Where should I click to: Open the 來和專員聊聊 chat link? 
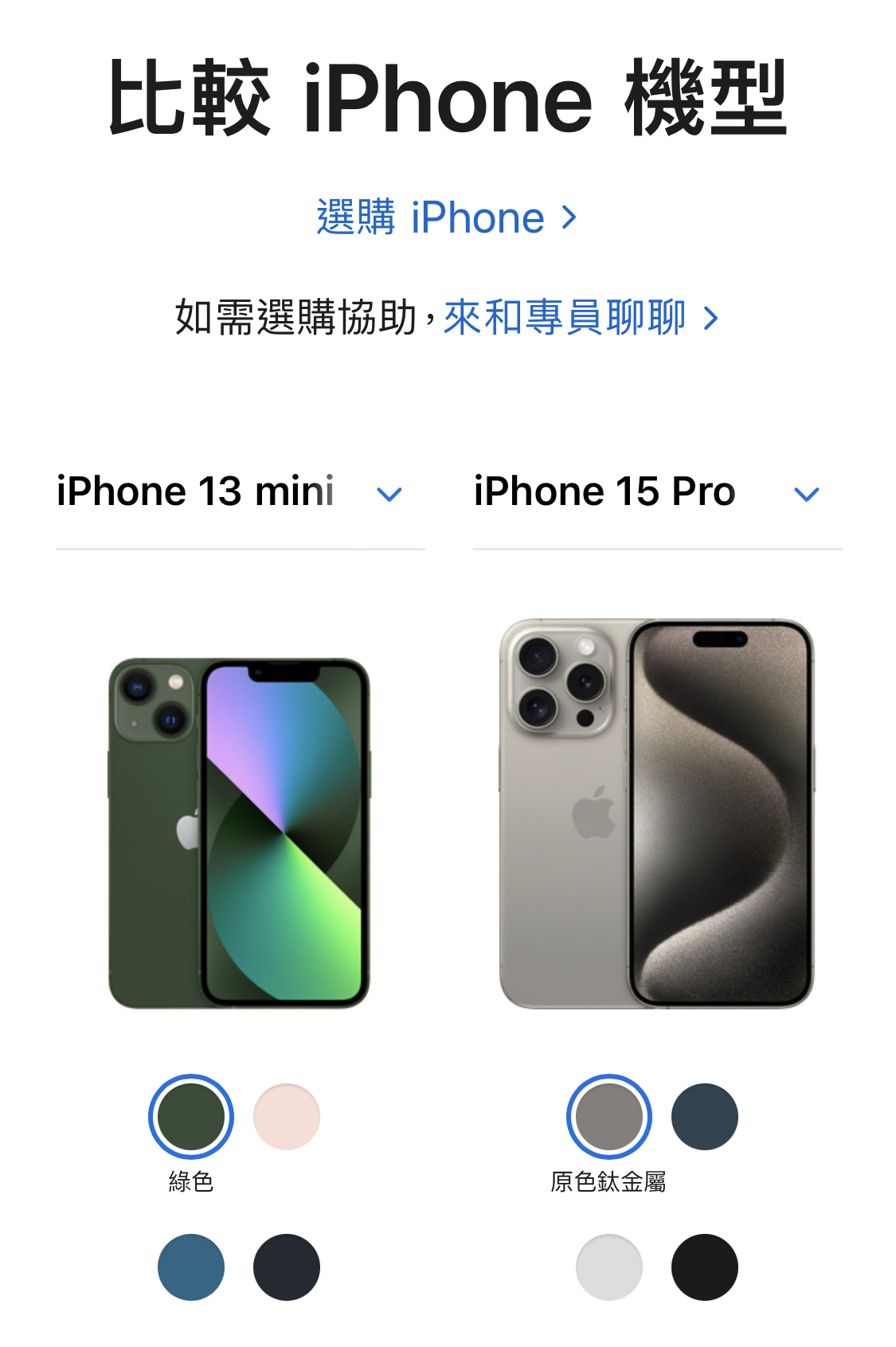point(581,318)
